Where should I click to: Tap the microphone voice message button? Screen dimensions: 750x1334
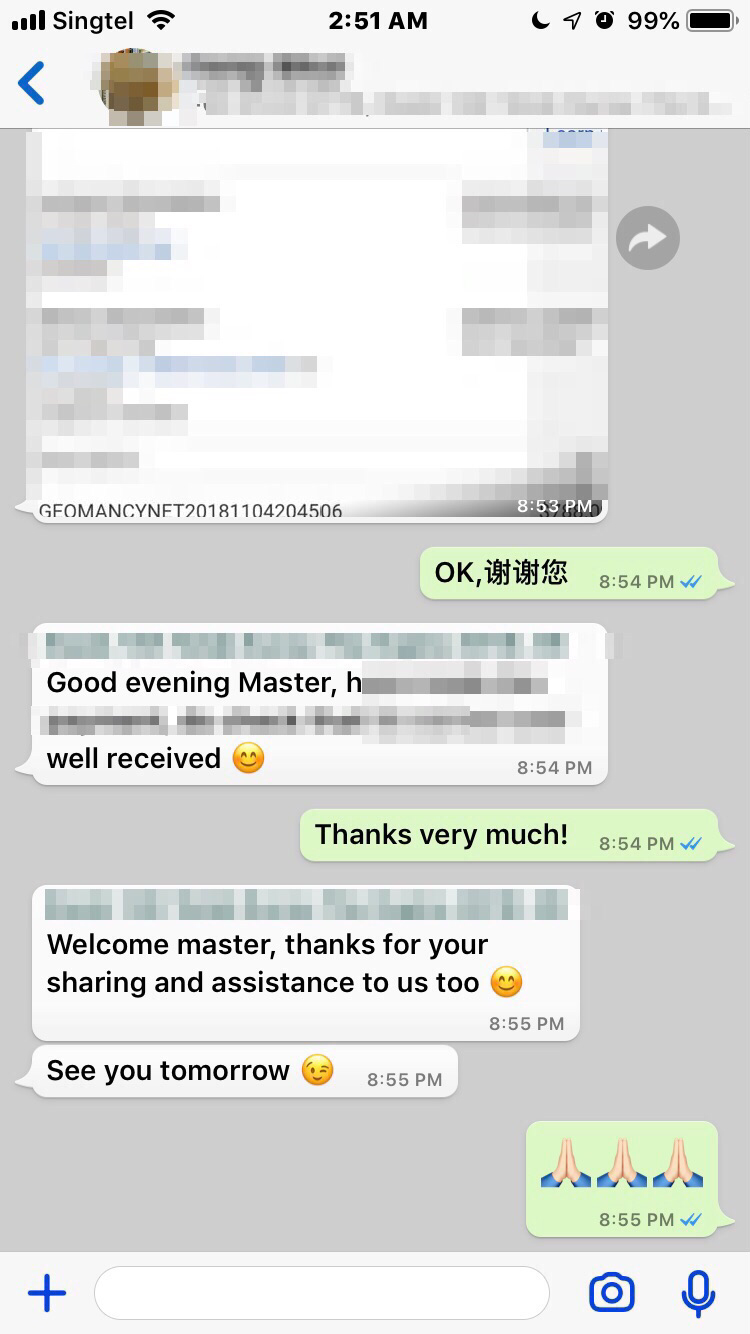pyautogui.click(x=698, y=1293)
